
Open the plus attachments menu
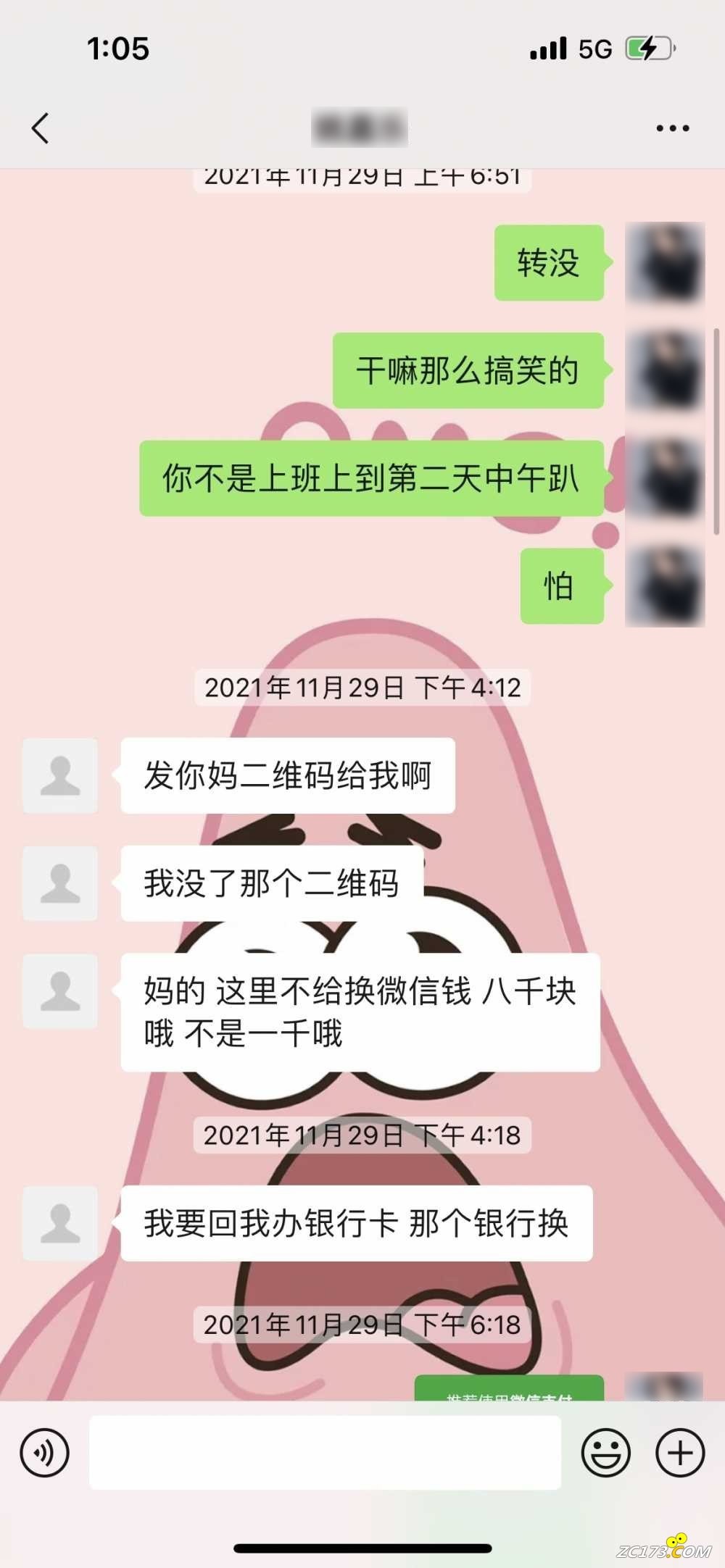[x=679, y=1453]
